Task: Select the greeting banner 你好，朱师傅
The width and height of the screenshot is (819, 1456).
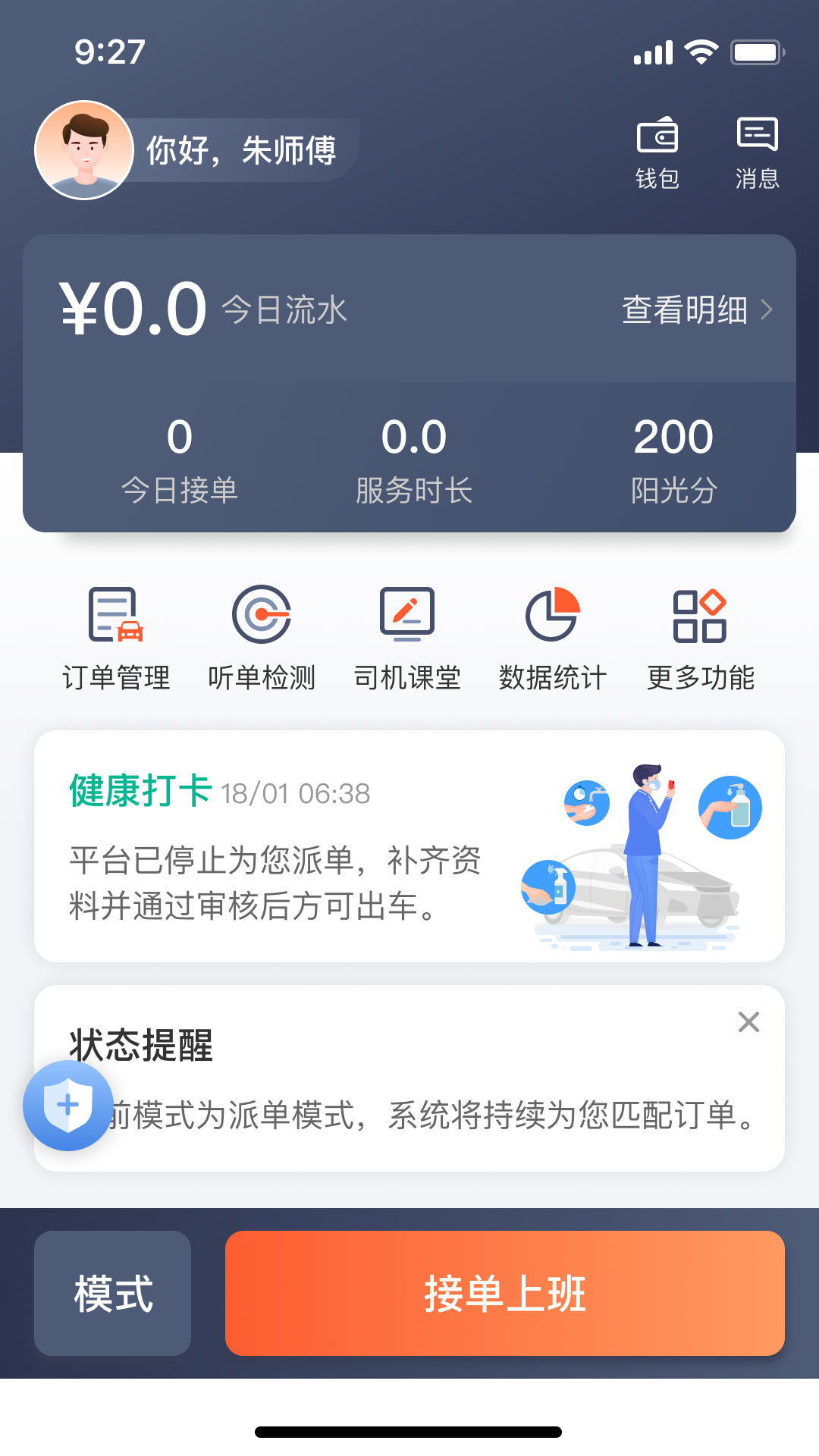Action: (244, 149)
